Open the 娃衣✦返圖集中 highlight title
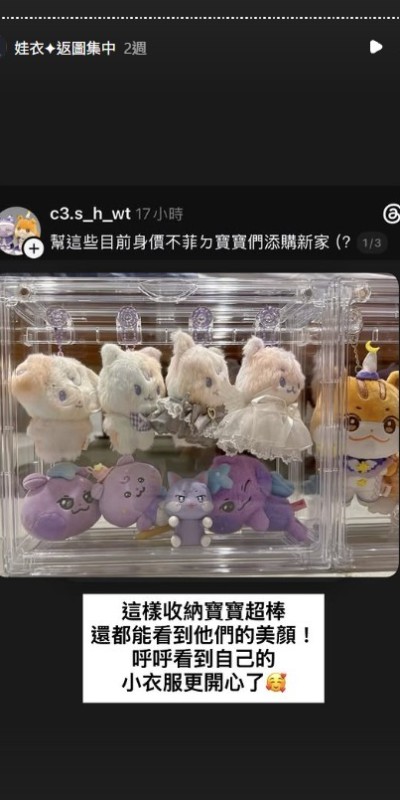 click(65, 48)
